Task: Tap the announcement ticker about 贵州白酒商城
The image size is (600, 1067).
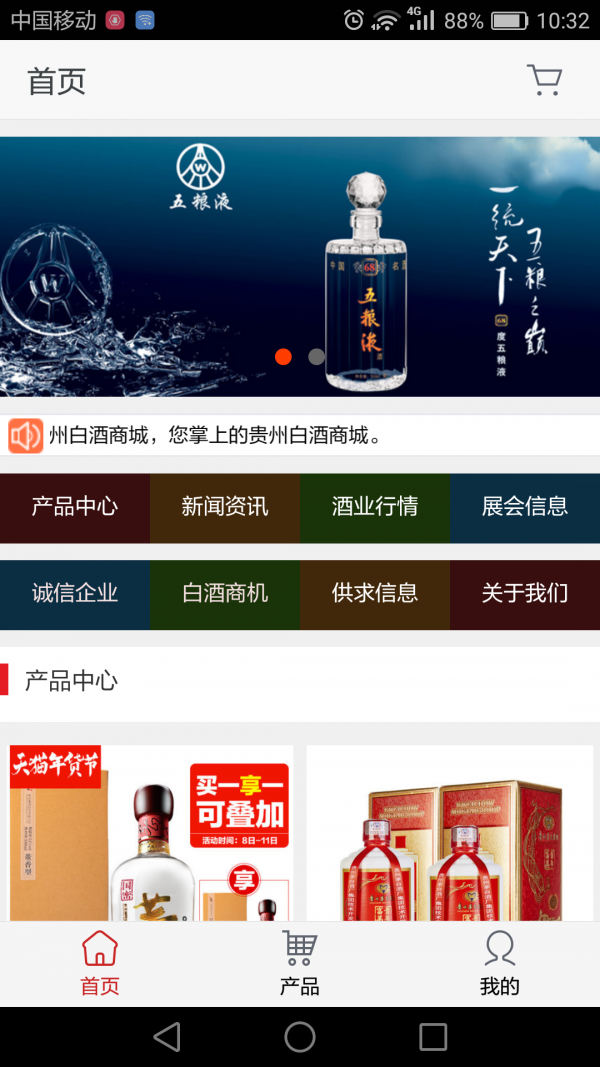Action: [300, 435]
